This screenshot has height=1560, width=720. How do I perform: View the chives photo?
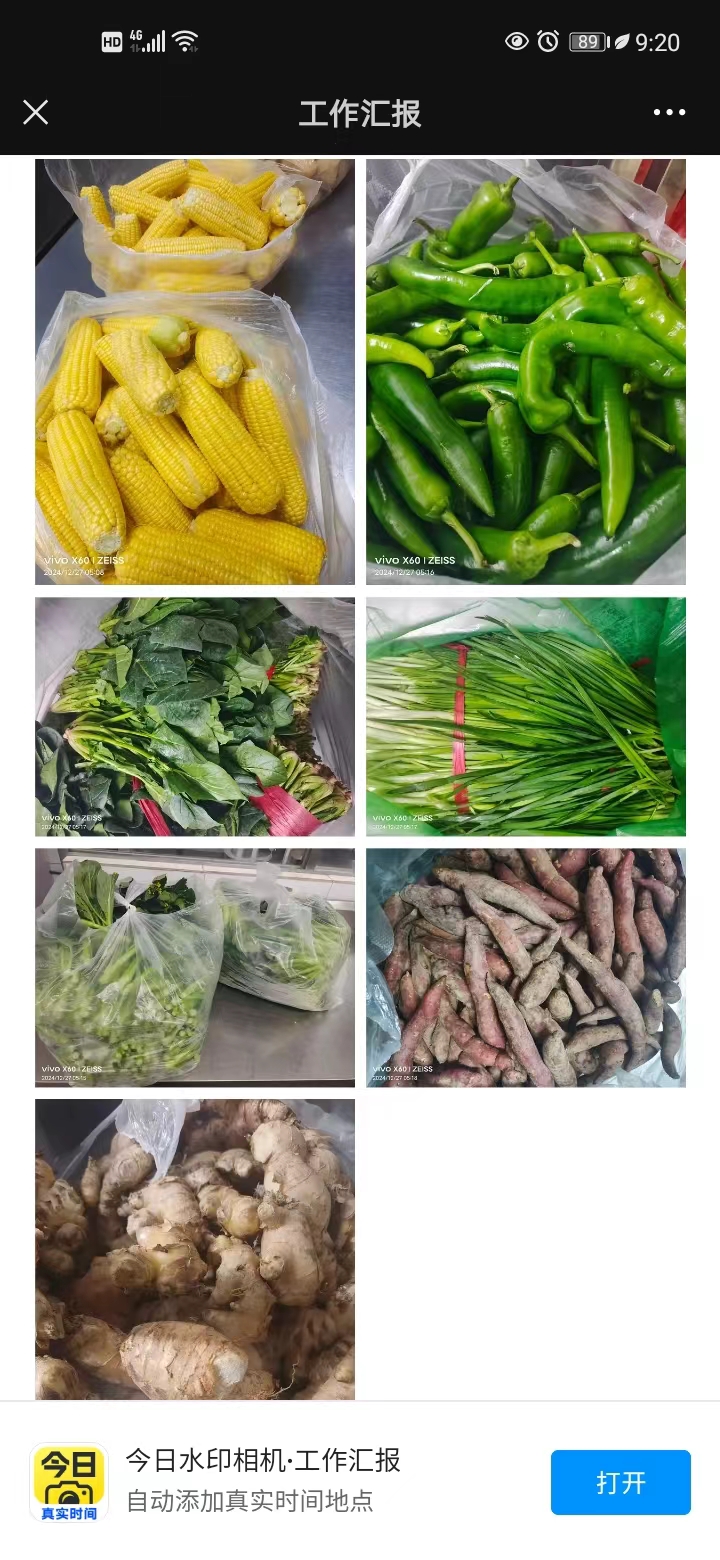click(x=525, y=716)
